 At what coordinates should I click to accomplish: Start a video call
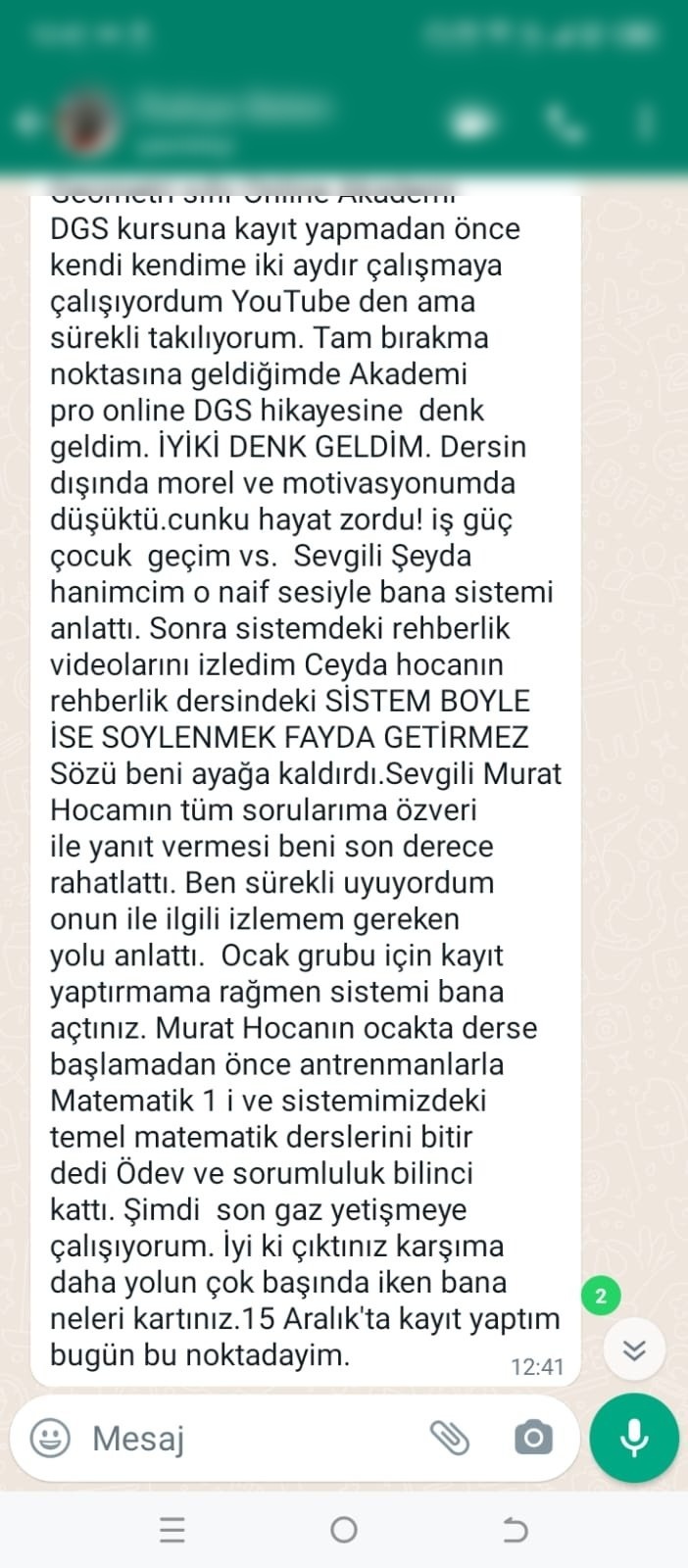pyautogui.click(x=473, y=124)
